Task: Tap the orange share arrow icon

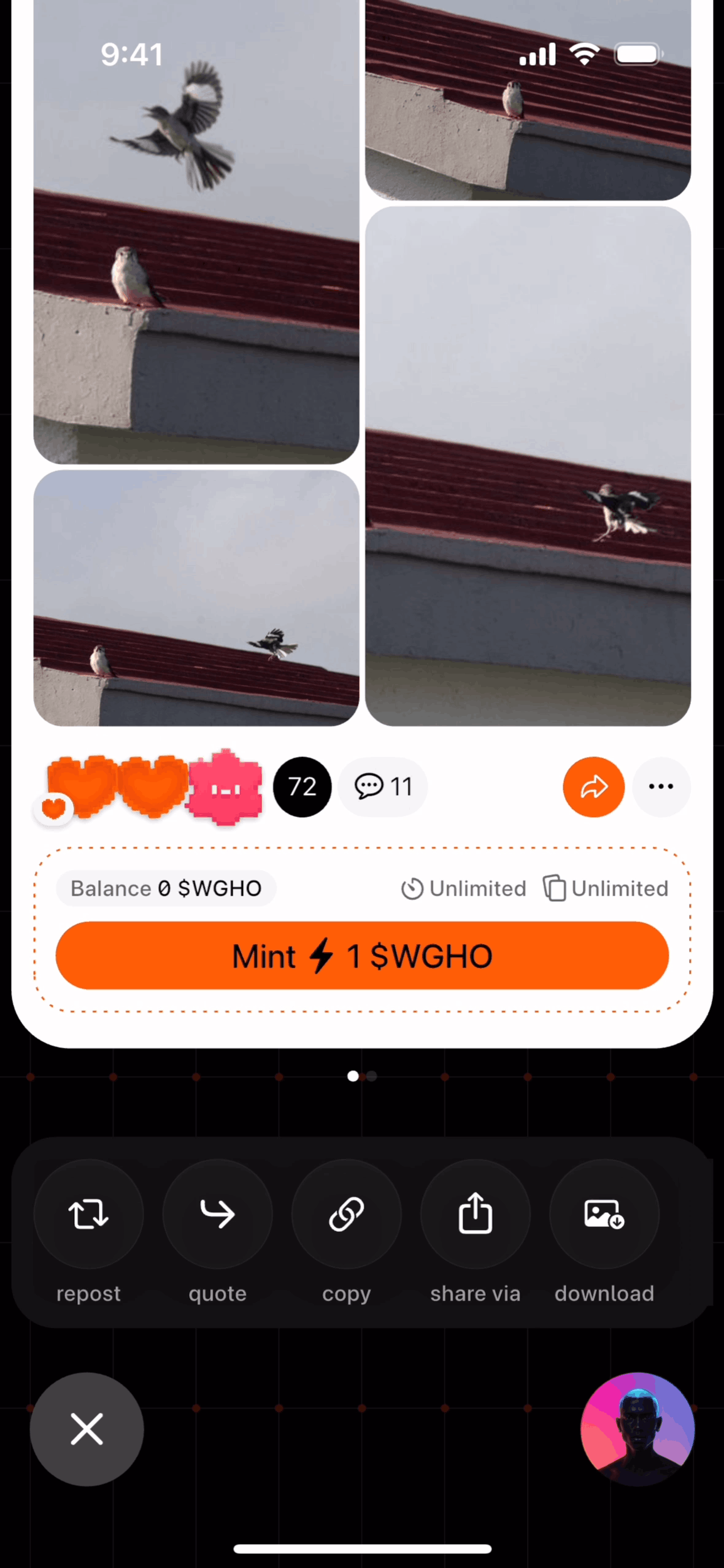Action: point(593,786)
